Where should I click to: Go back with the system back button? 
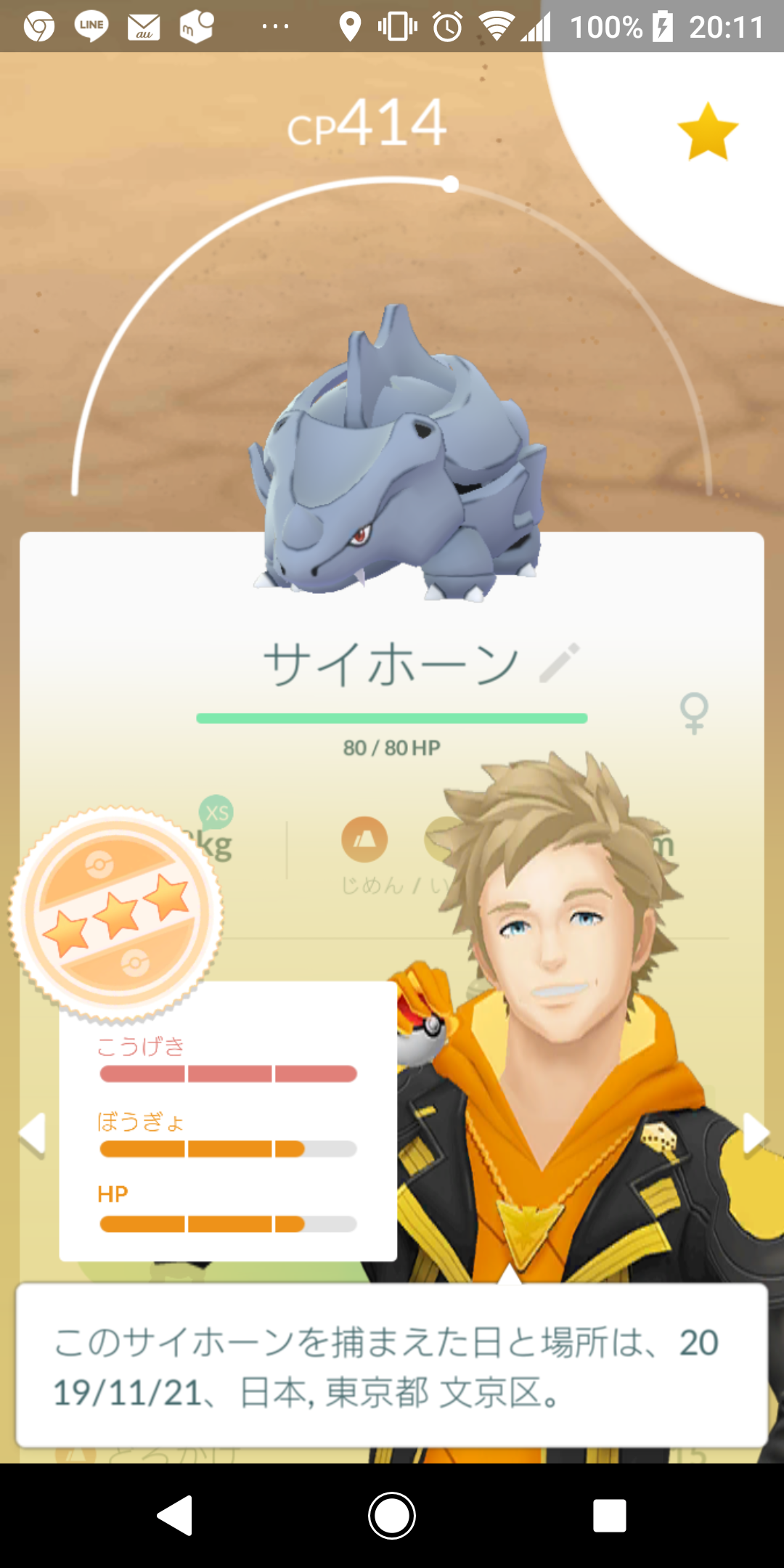pos(175,1516)
